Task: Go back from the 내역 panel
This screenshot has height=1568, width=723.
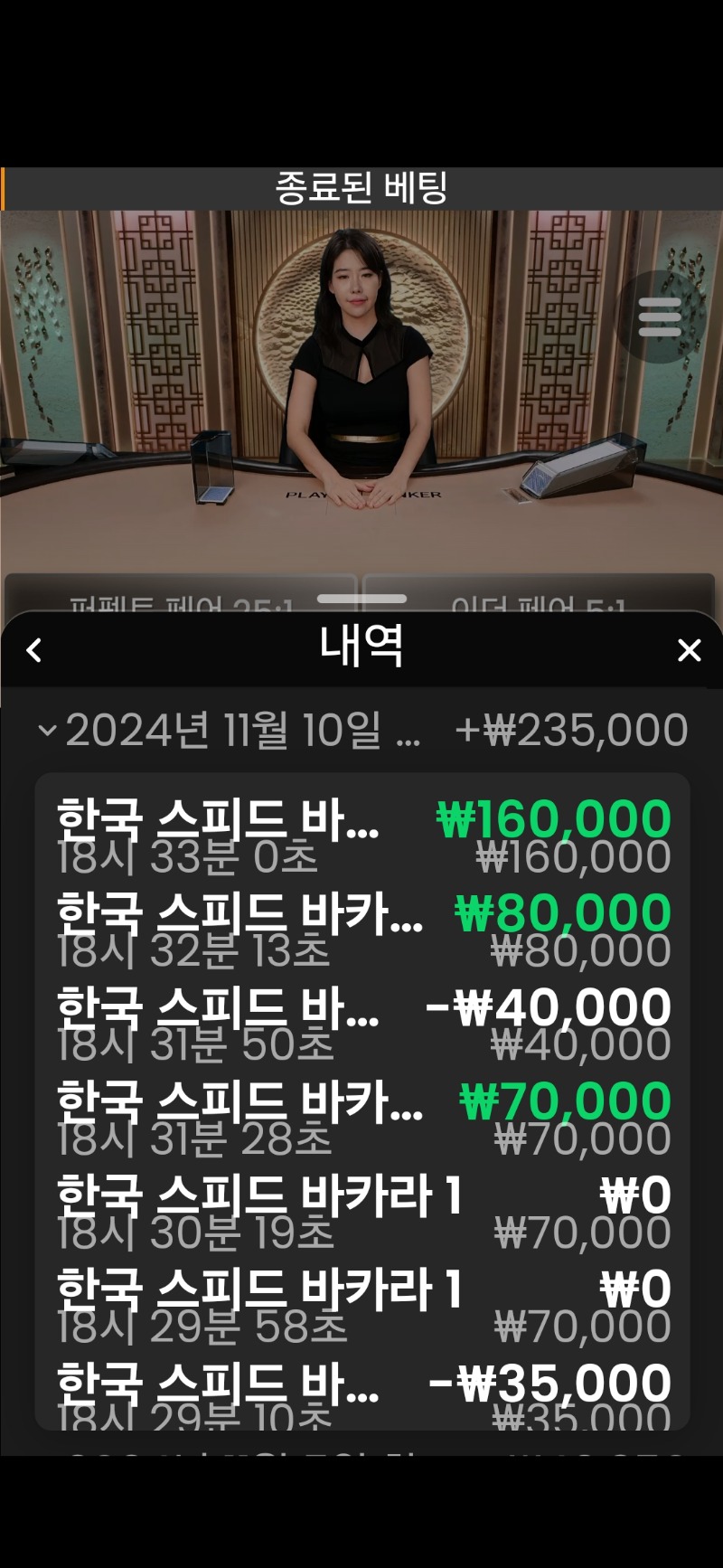Action: 34,650
